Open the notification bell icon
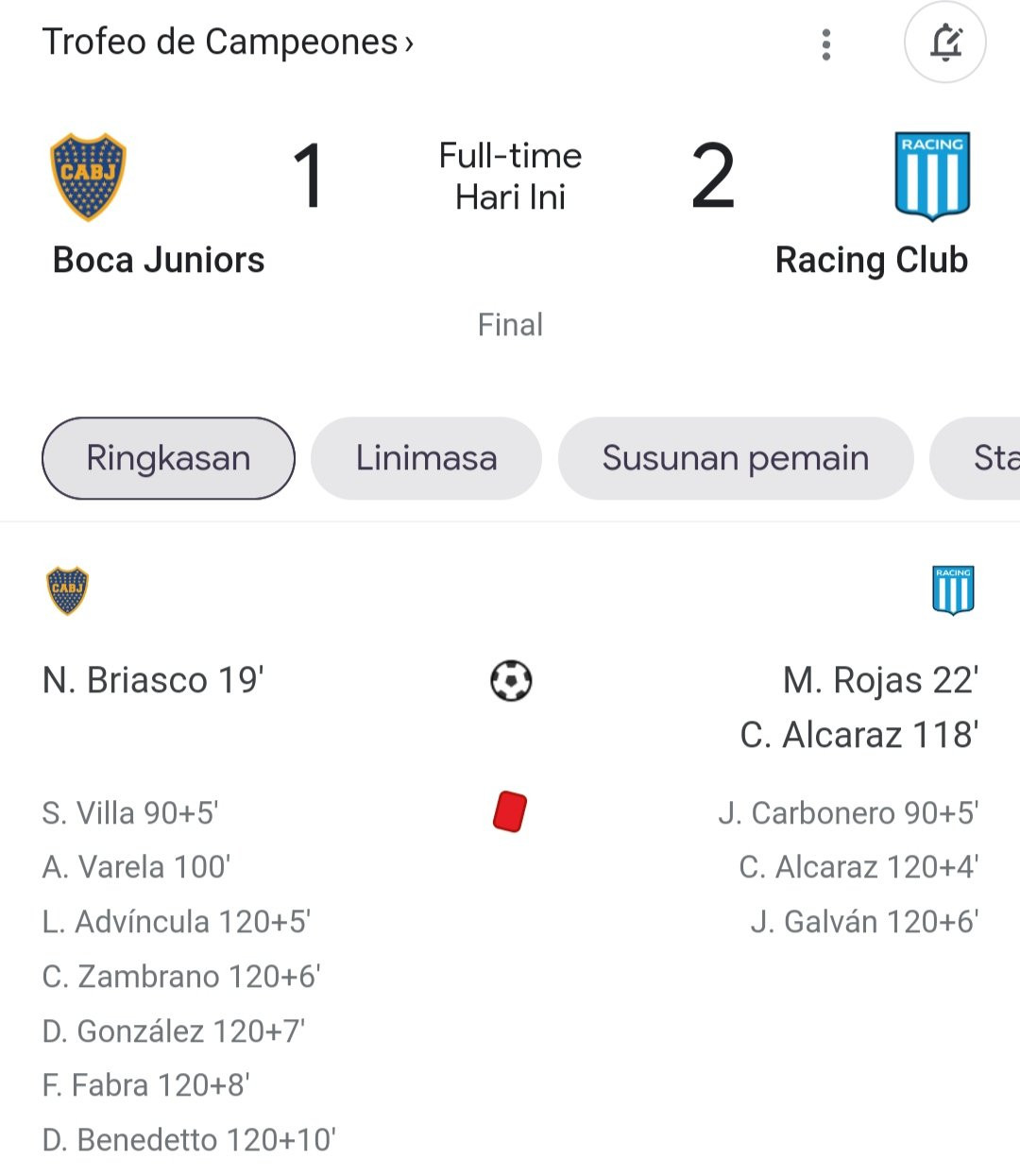 tap(944, 43)
